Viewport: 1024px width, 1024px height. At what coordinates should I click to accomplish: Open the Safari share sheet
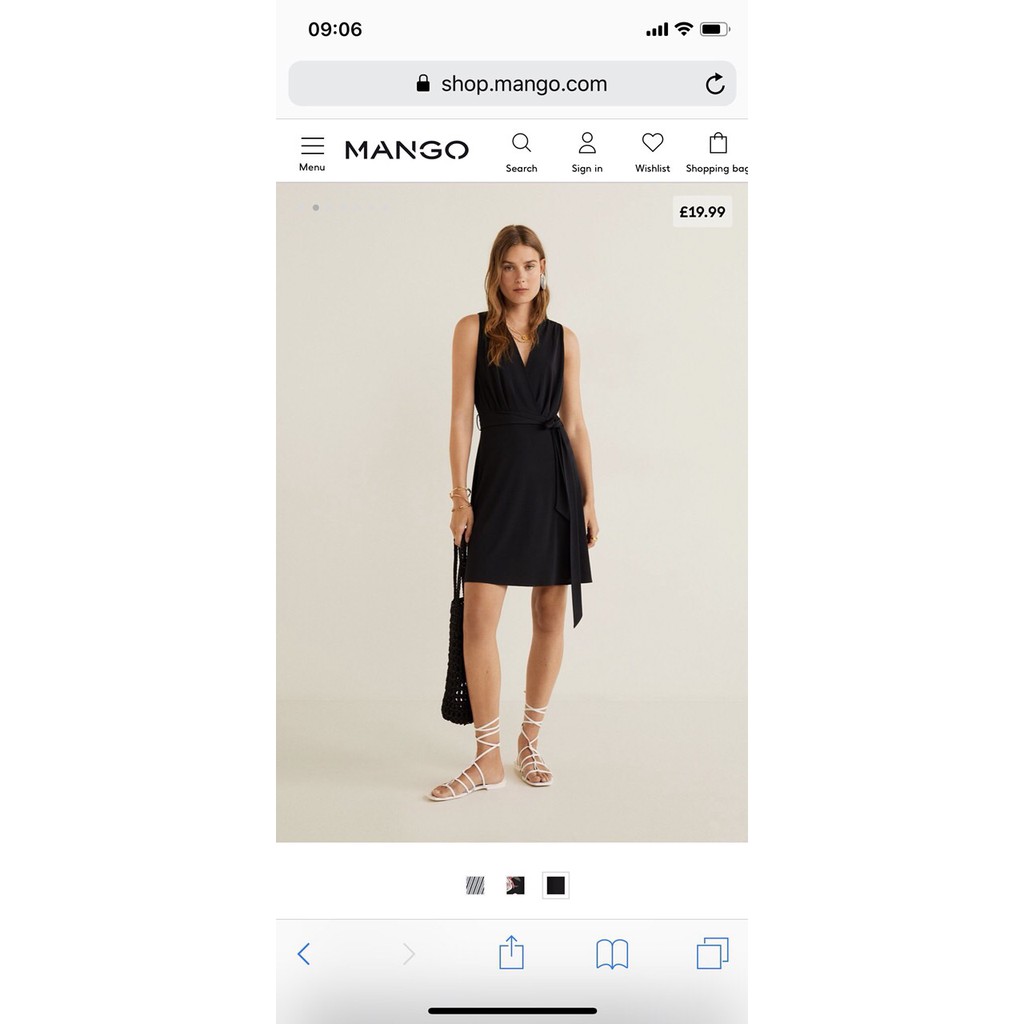tap(511, 953)
